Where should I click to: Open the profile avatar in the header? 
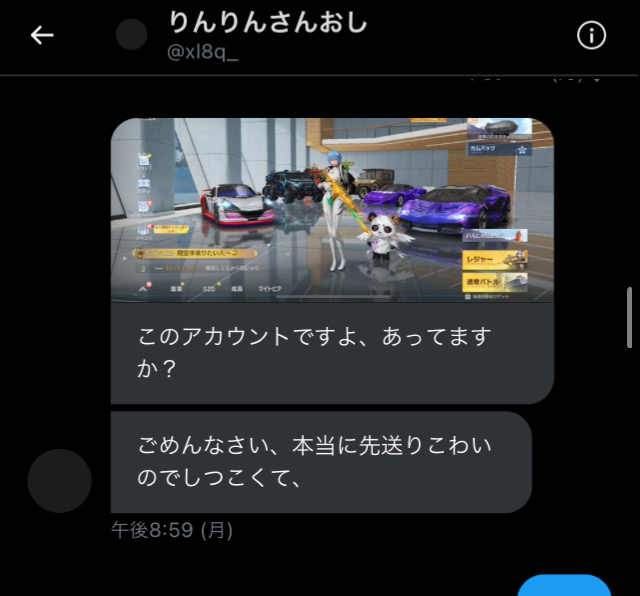tap(132, 35)
